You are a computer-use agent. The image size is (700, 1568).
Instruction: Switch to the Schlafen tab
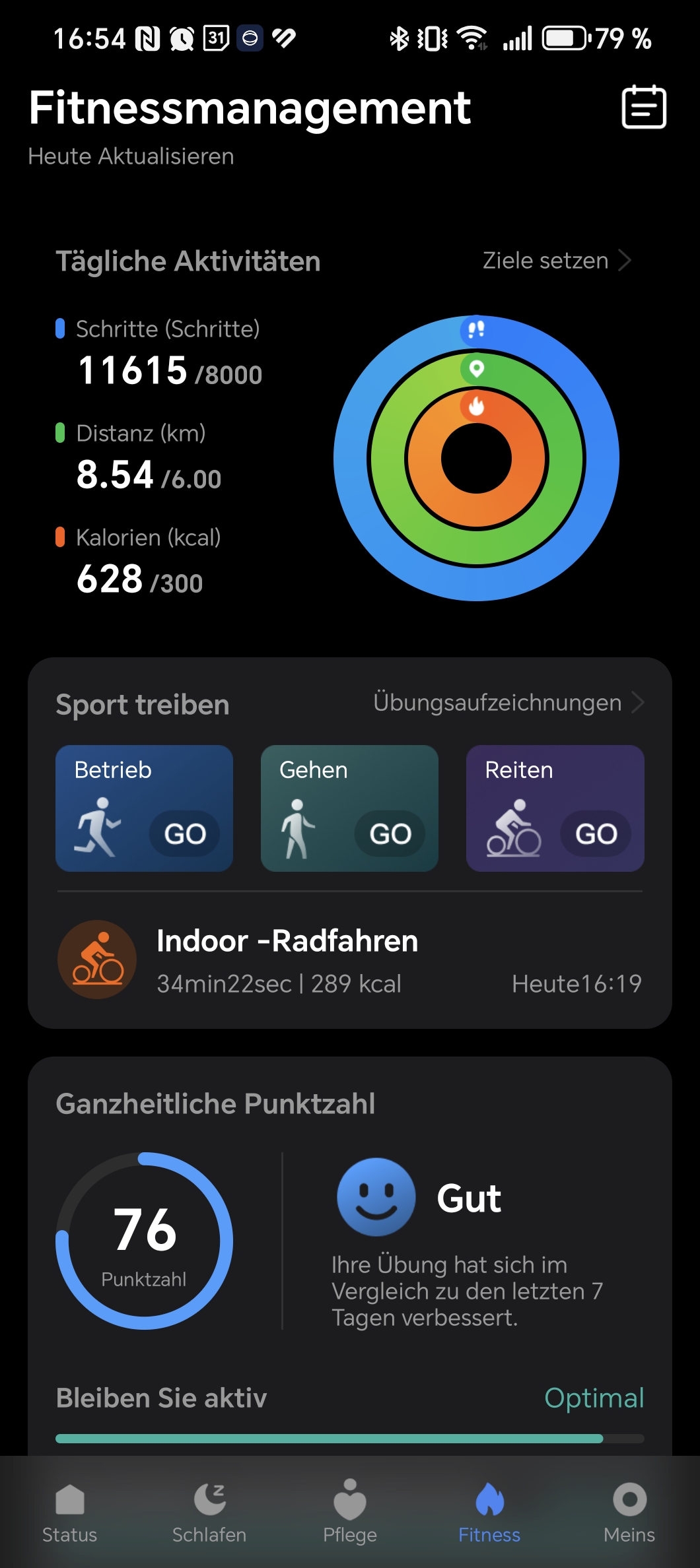coord(209,1511)
